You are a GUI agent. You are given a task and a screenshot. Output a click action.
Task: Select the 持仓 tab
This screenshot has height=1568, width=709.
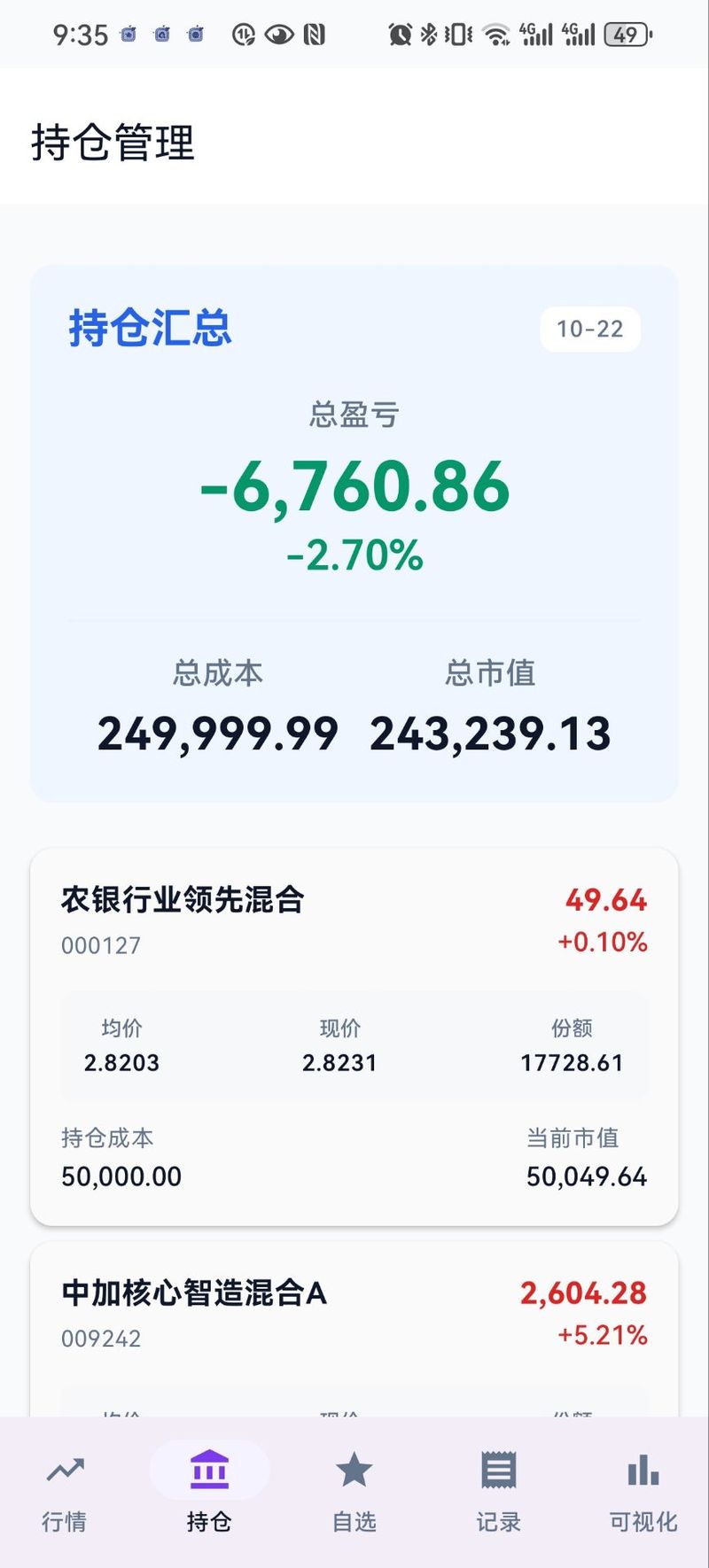[209, 1492]
